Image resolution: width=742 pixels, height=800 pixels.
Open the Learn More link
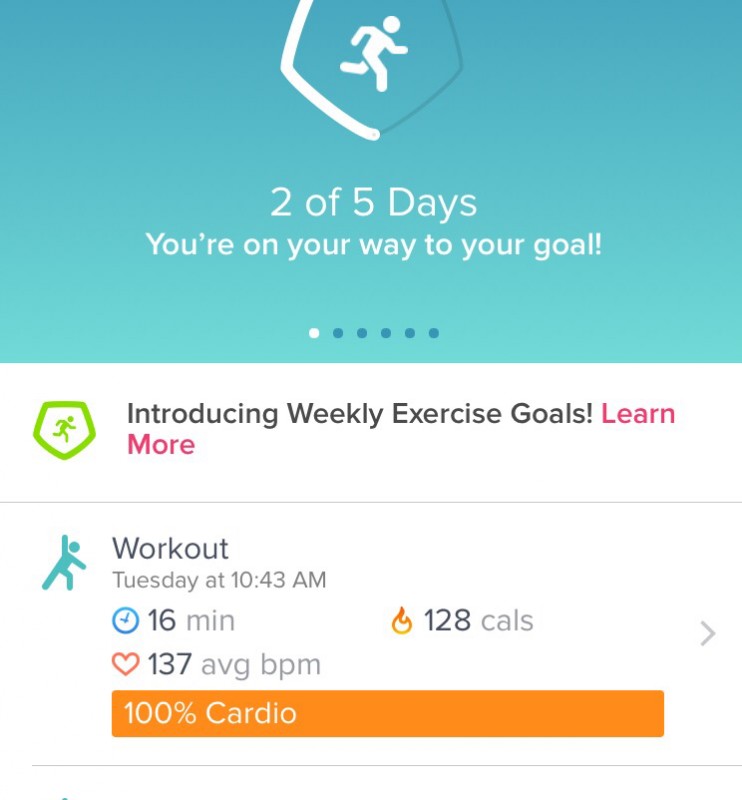tap(638, 414)
